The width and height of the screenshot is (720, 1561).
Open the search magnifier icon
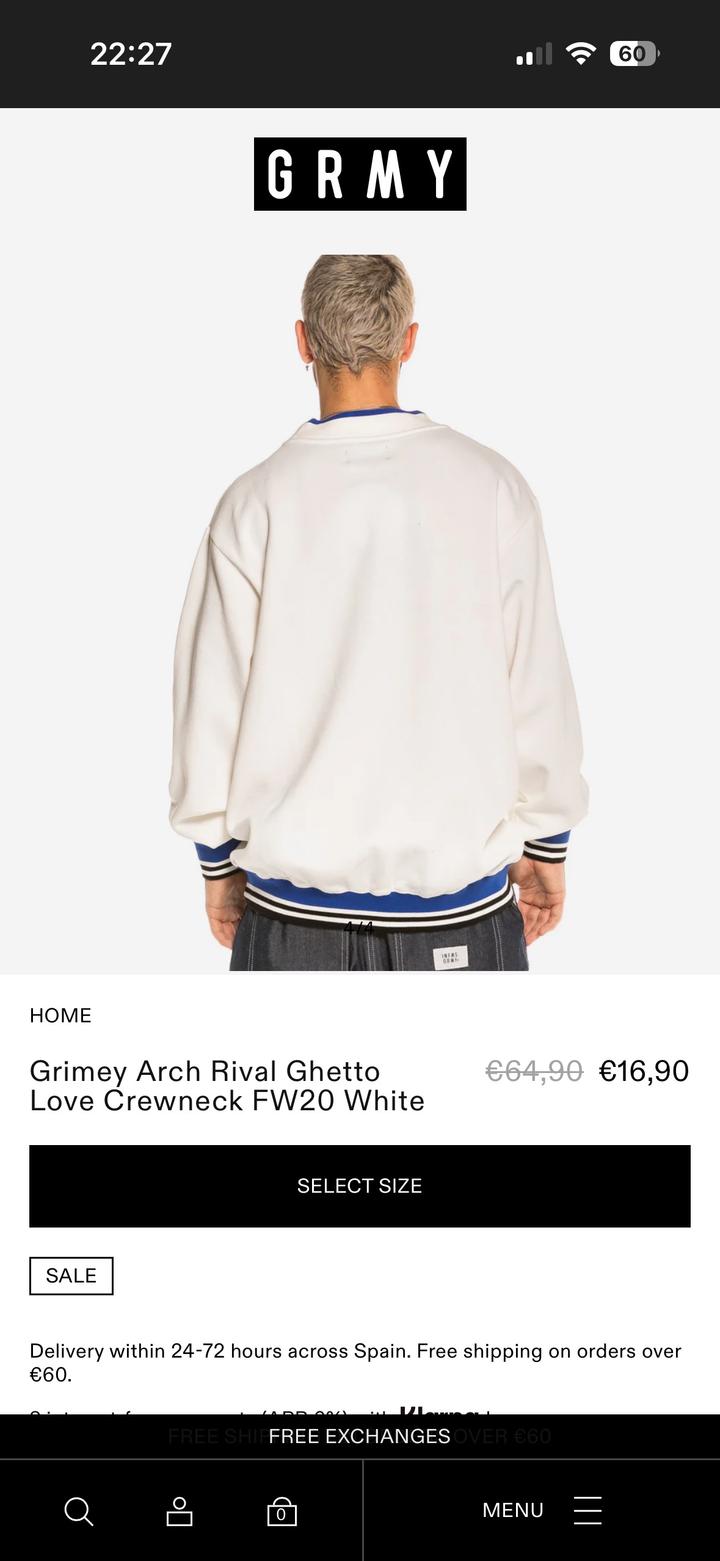pyautogui.click(x=79, y=1511)
